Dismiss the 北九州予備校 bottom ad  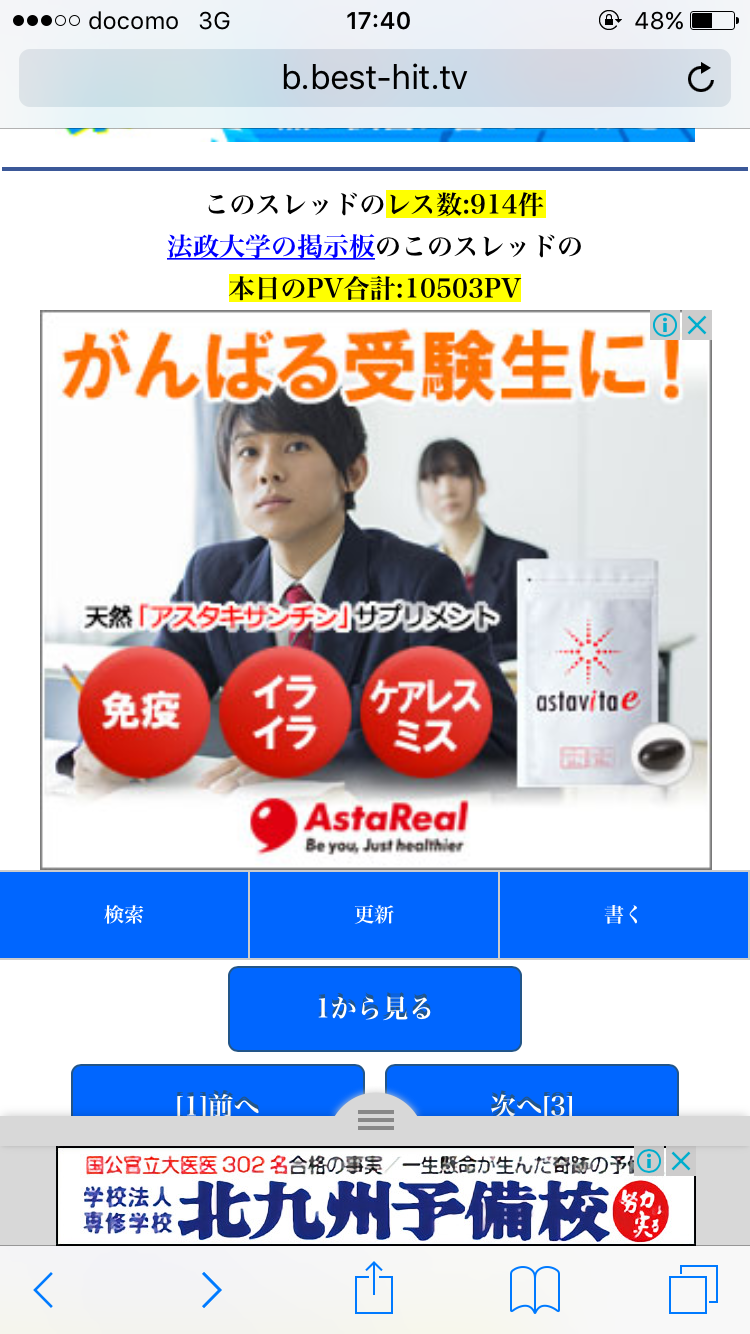681,1161
